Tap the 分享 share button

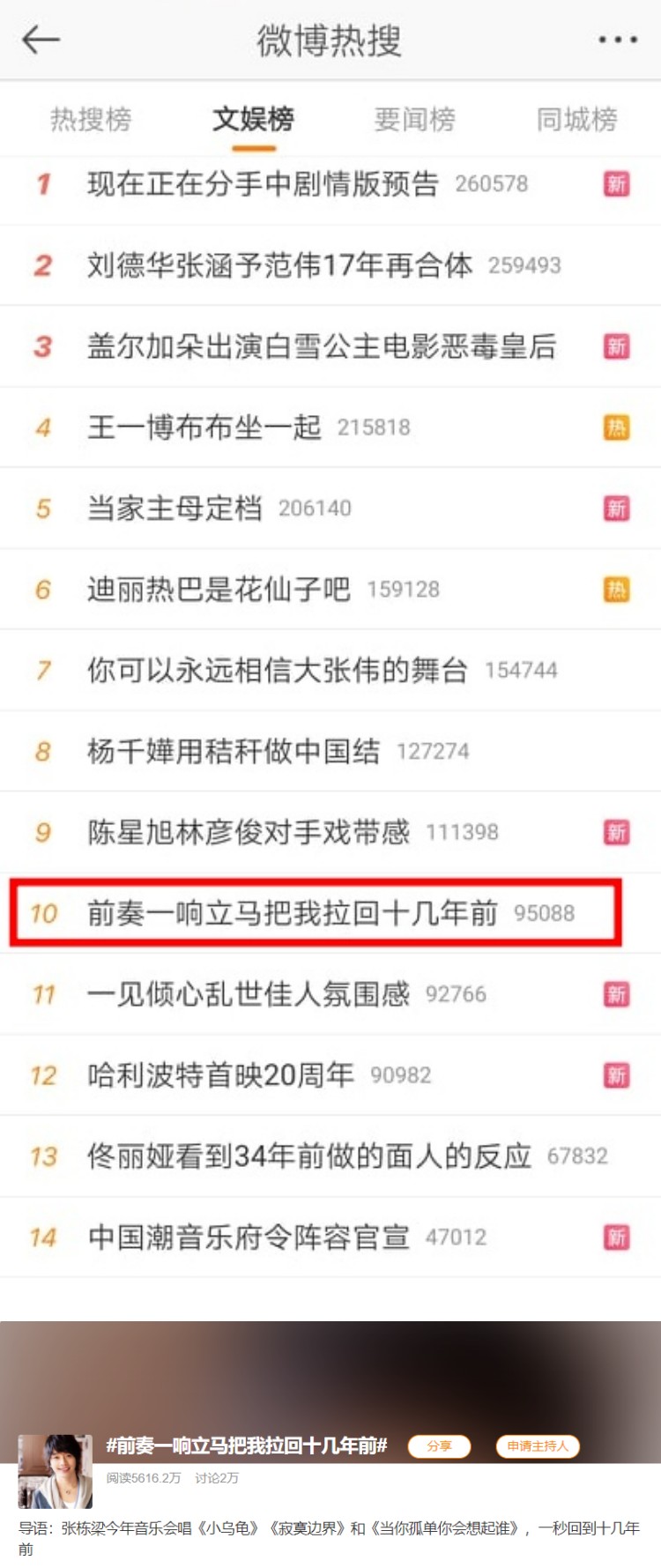(x=439, y=1446)
